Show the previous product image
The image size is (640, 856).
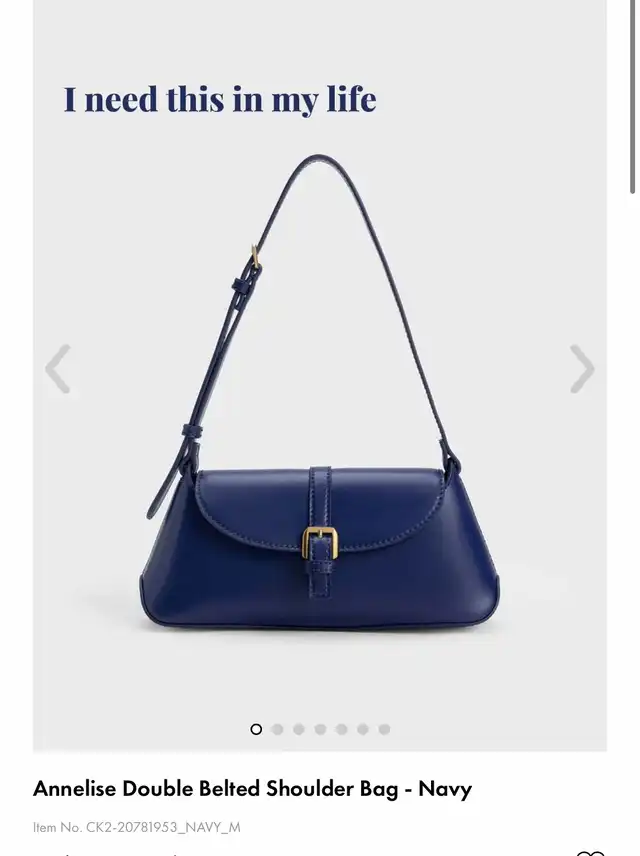(58, 369)
